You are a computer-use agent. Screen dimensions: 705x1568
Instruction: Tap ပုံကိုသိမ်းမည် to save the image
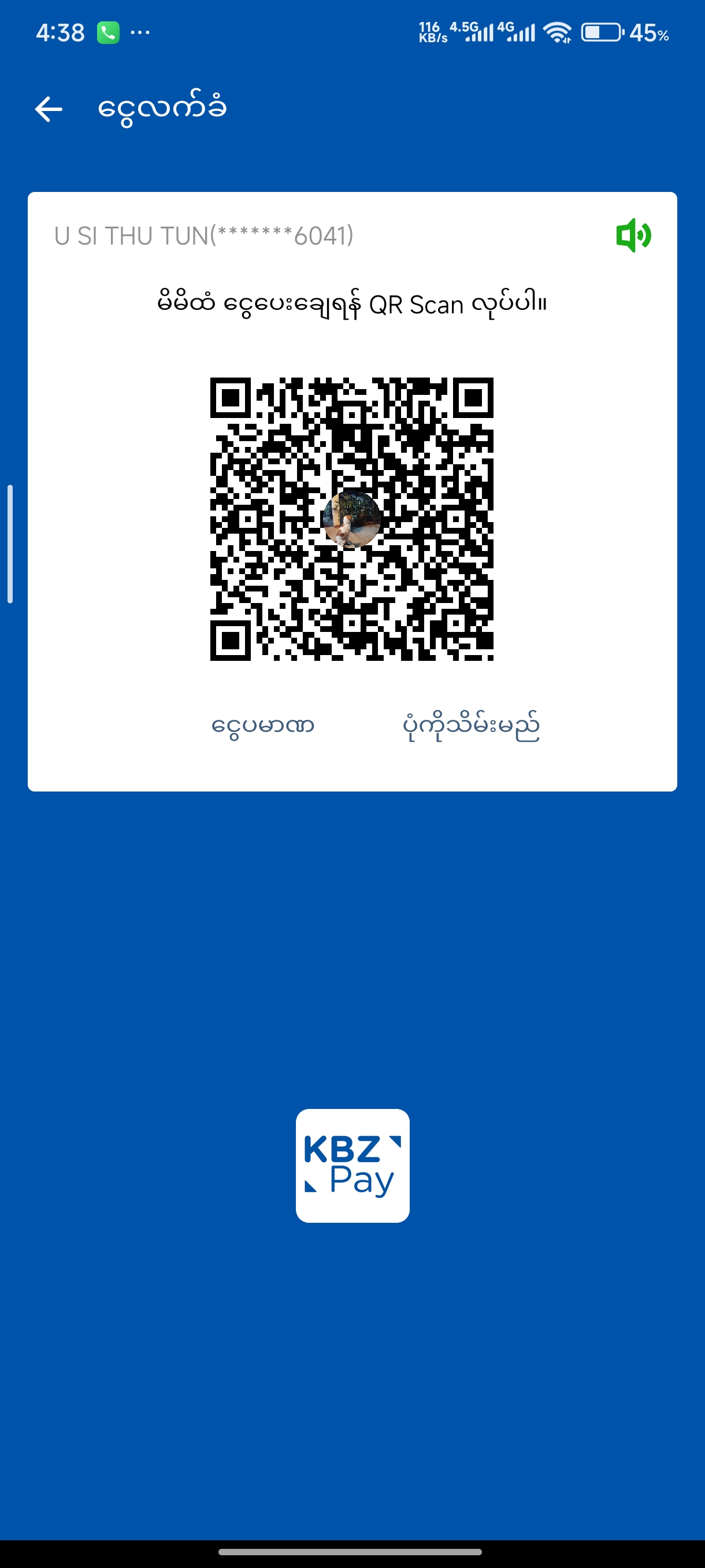point(471,726)
